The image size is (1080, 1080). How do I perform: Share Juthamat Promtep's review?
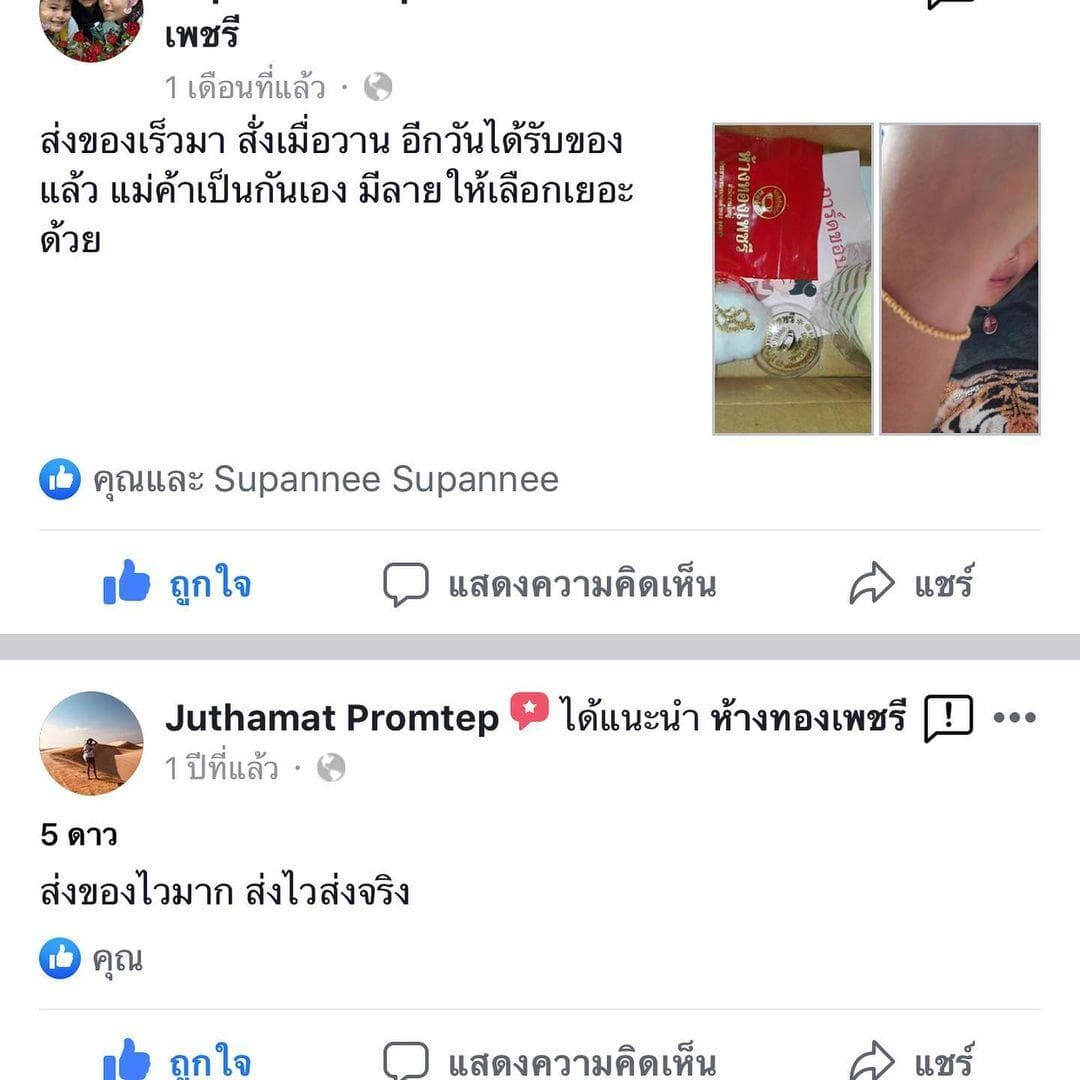(x=911, y=1061)
